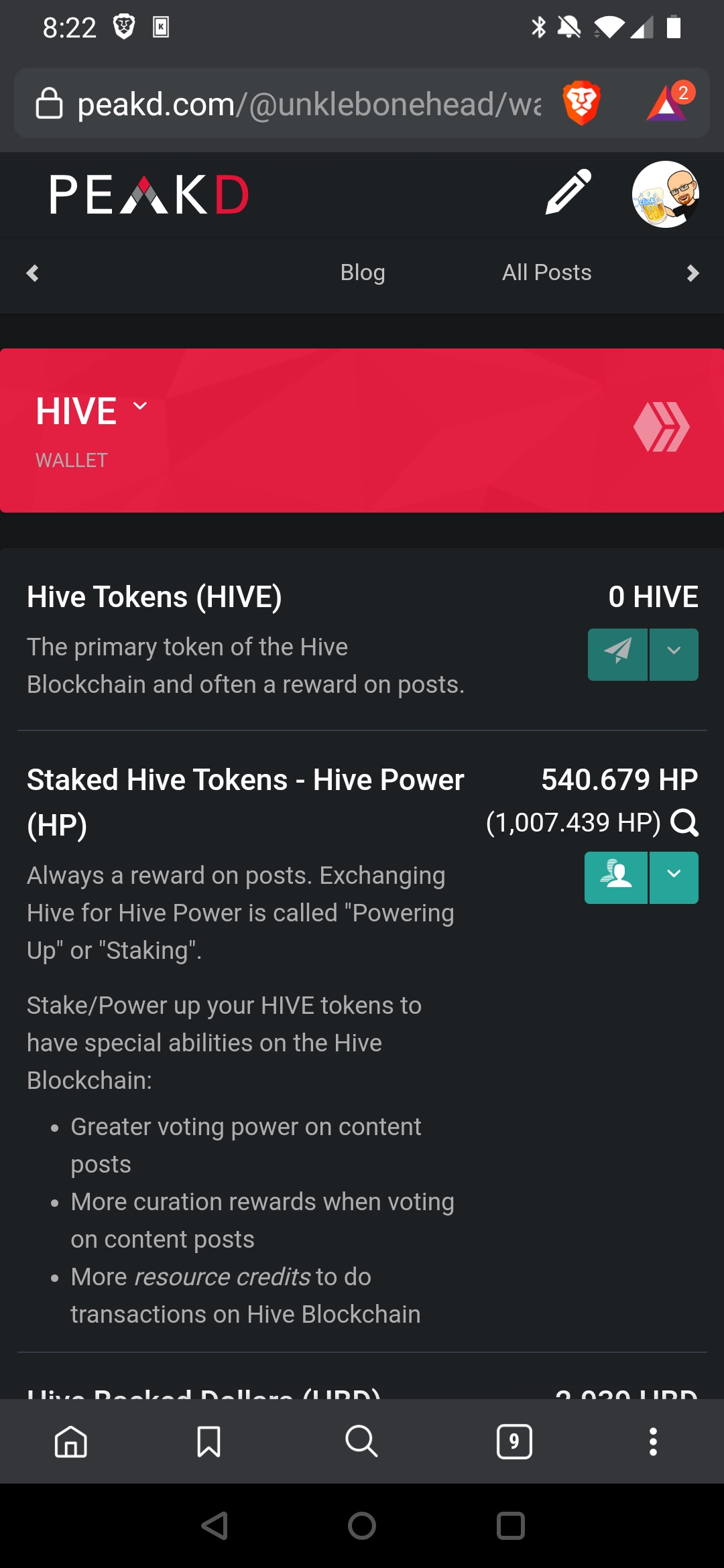Open the profile avatar menu

click(666, 194)
